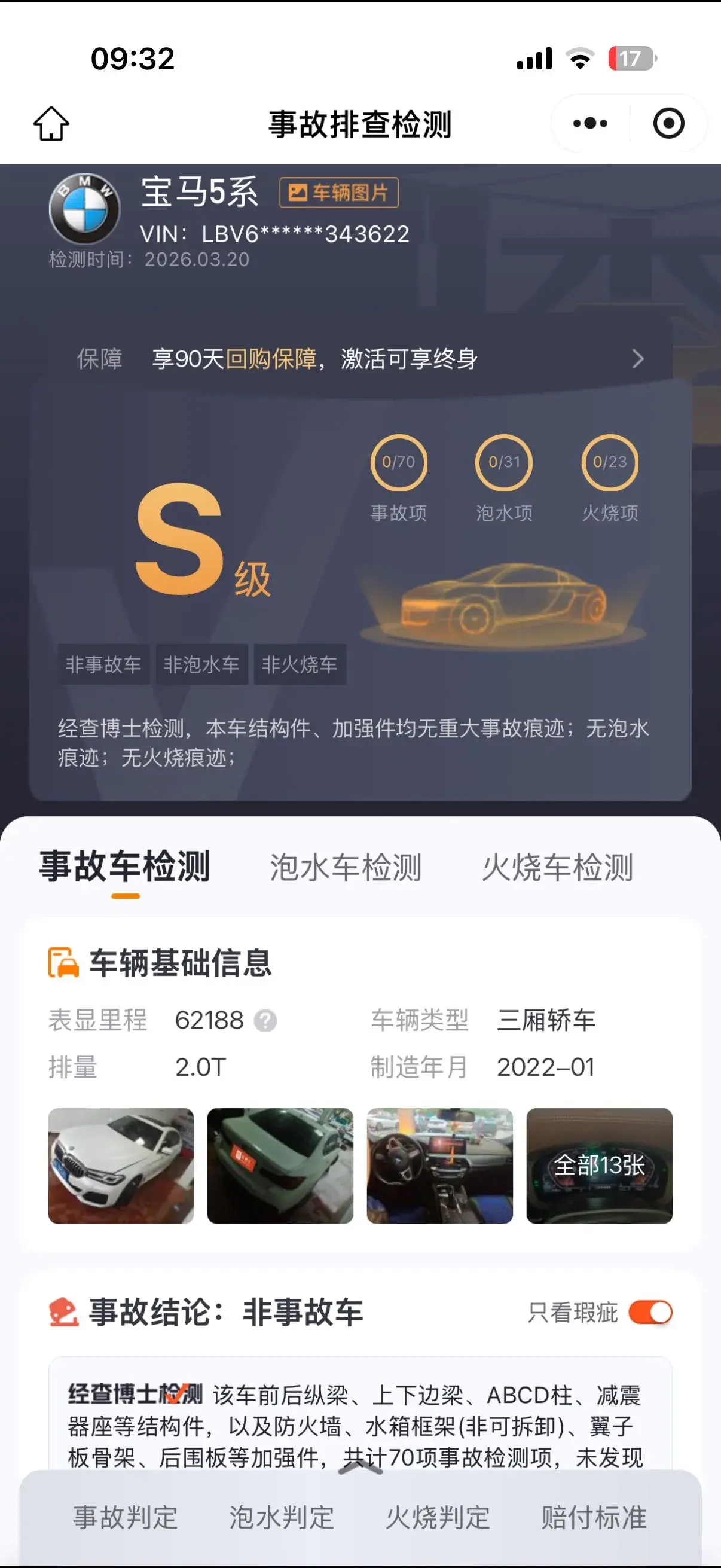Close the mini program via target icon
Screen dimensions: 721x1568
(x=668, y=124)
